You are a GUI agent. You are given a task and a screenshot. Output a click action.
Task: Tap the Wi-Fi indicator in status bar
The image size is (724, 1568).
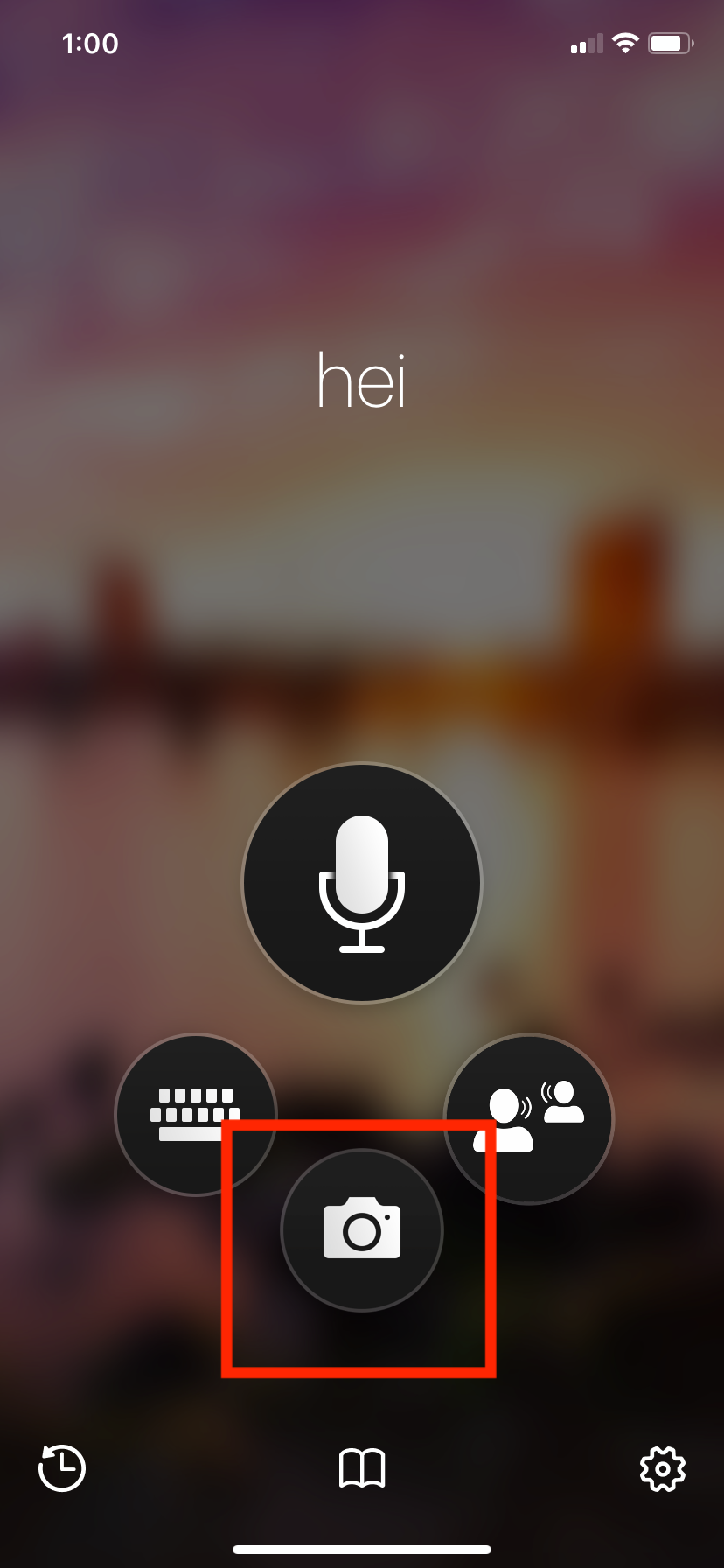pos(626,43)
